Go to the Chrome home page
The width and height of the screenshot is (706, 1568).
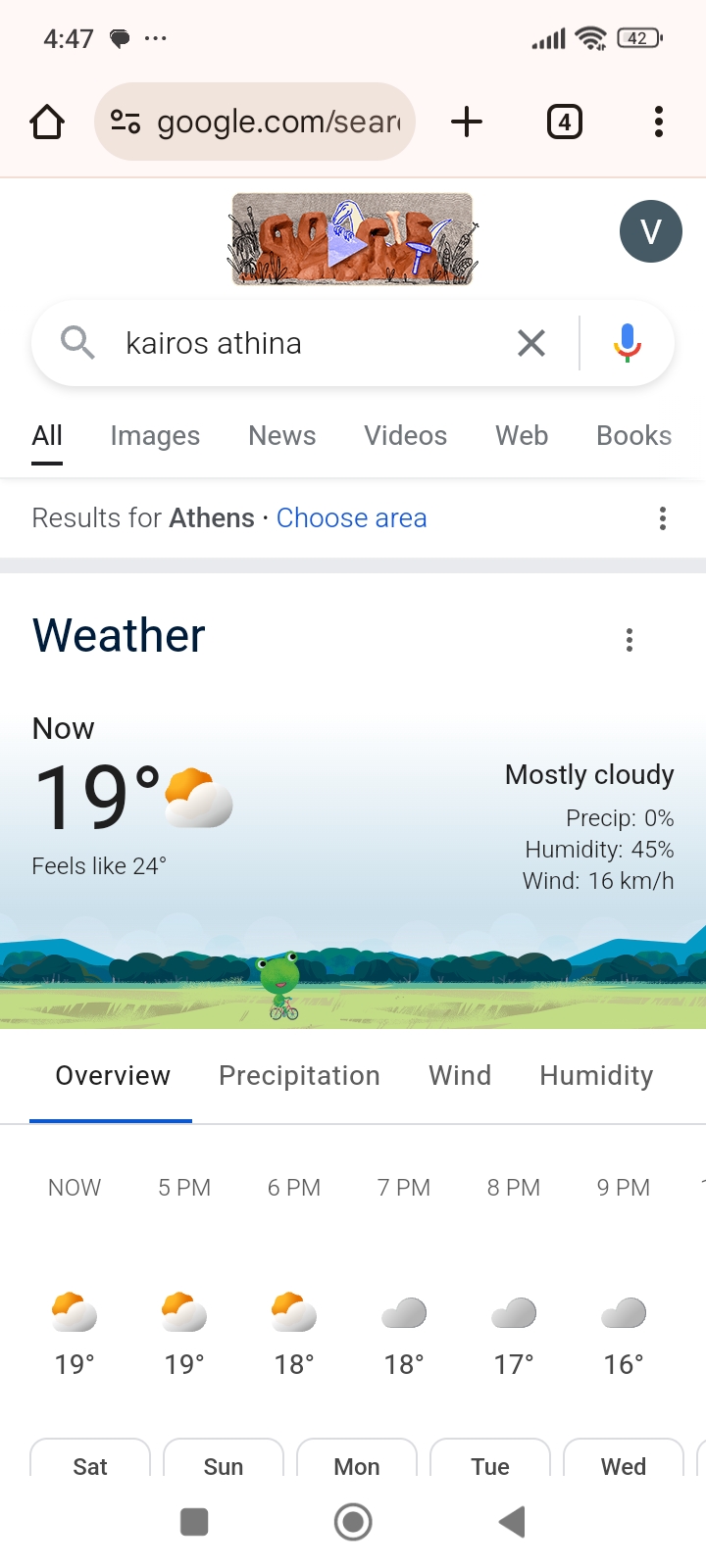[47, 122]
